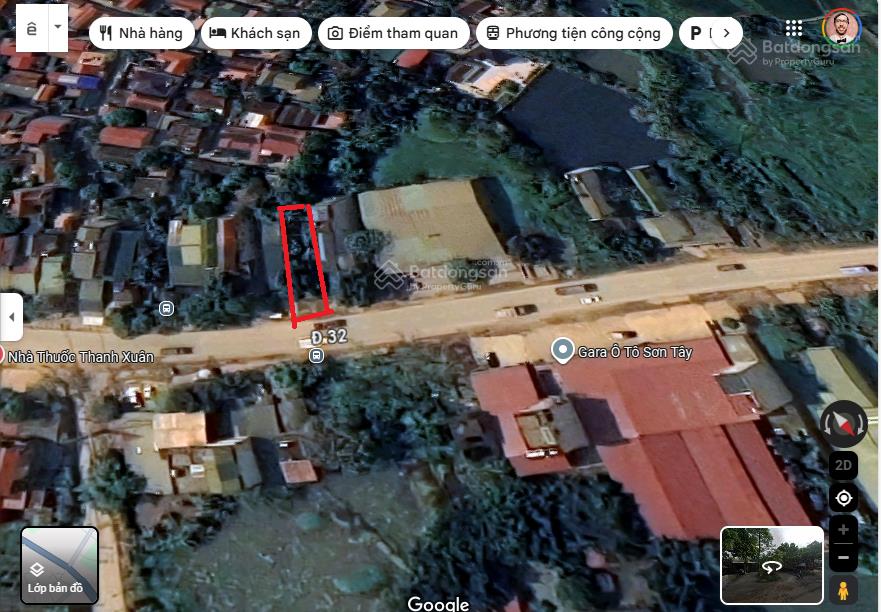Image resolution: width=881 pixels, height=612 pixels.
Task: Show more category chips with arrow
Action: coord(727,33)
